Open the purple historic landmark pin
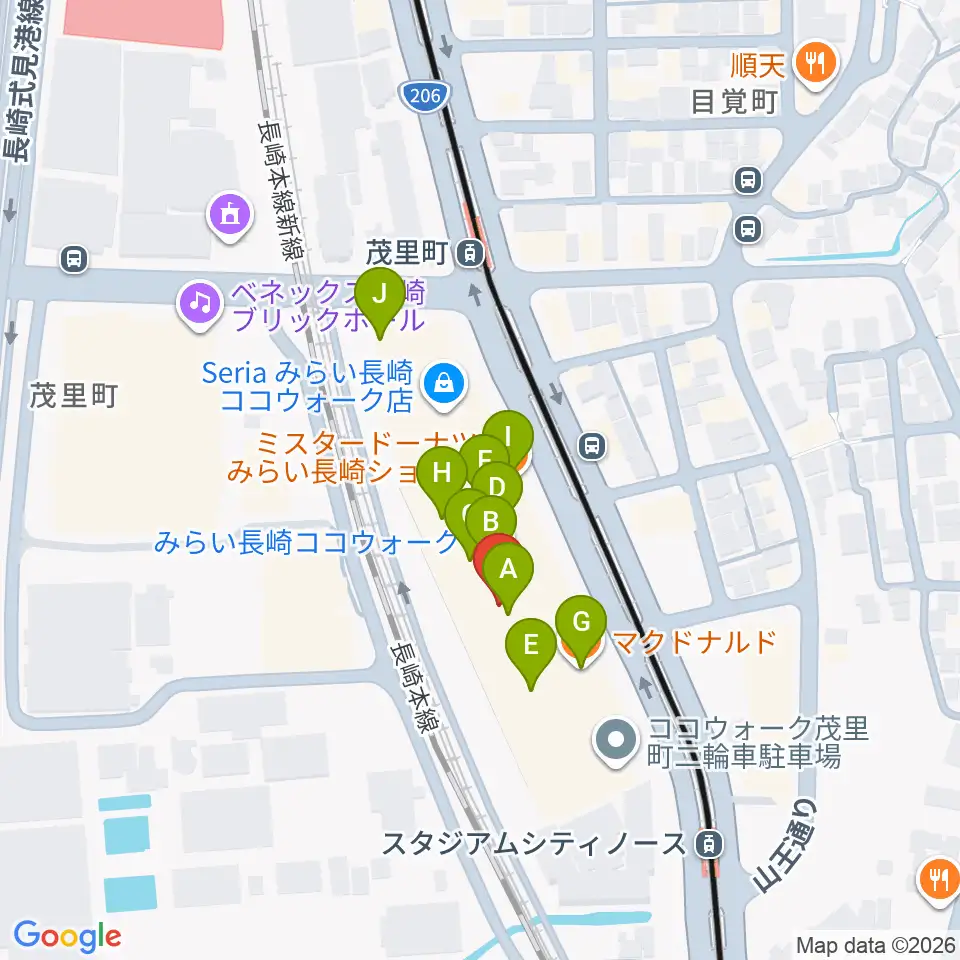The width and height of the screenshot is (960, 960). 230,217
